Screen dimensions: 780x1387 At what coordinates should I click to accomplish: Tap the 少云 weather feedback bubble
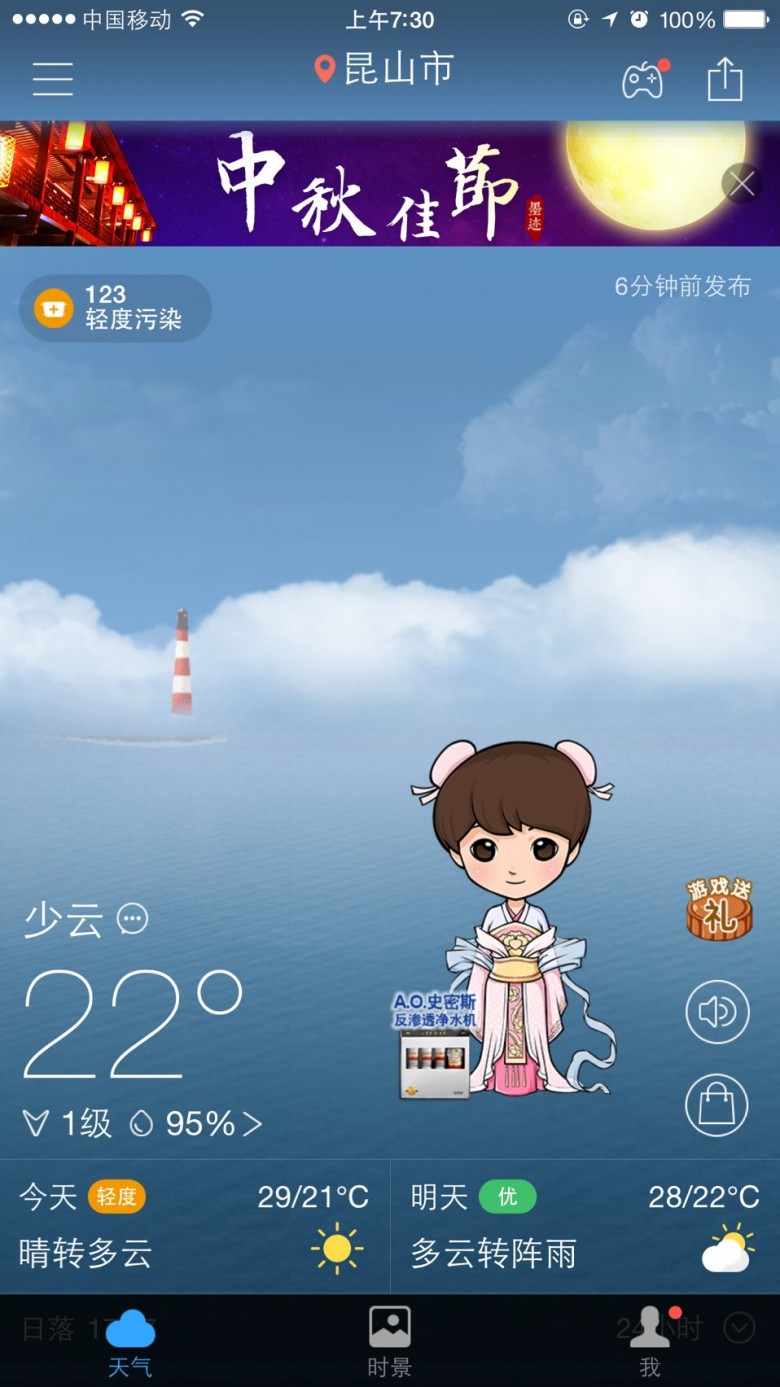(133, 918)
